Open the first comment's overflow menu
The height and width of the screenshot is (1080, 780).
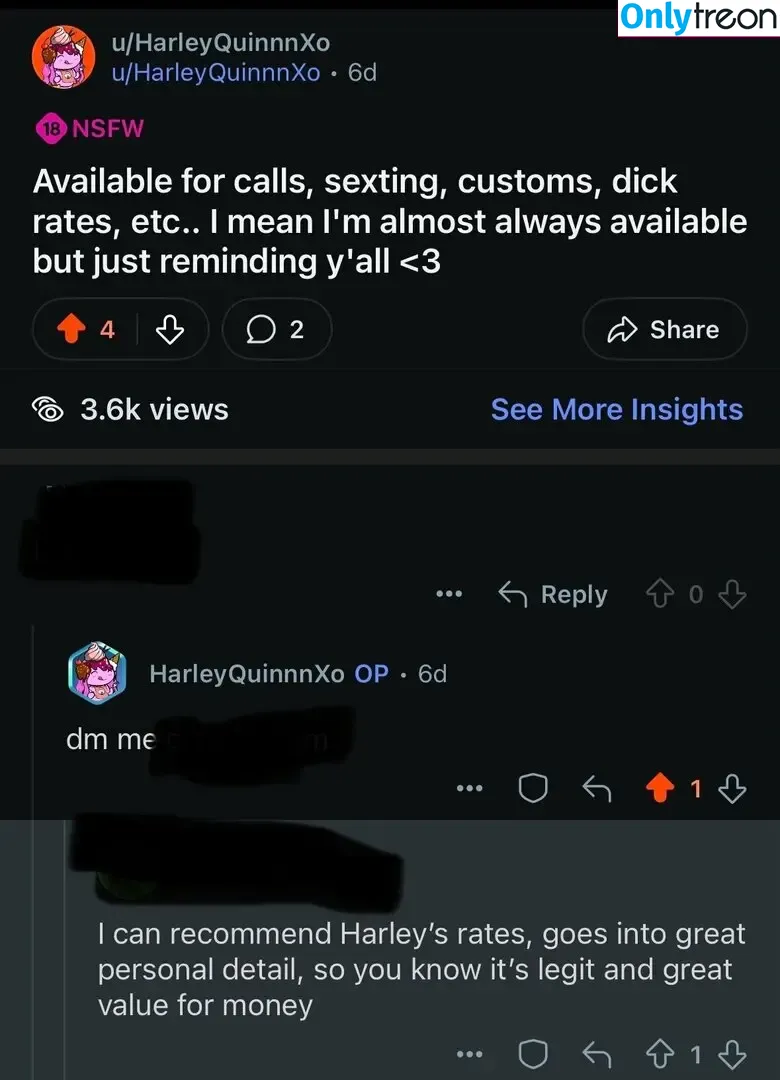pyautogui.click(x=449, y=594)
